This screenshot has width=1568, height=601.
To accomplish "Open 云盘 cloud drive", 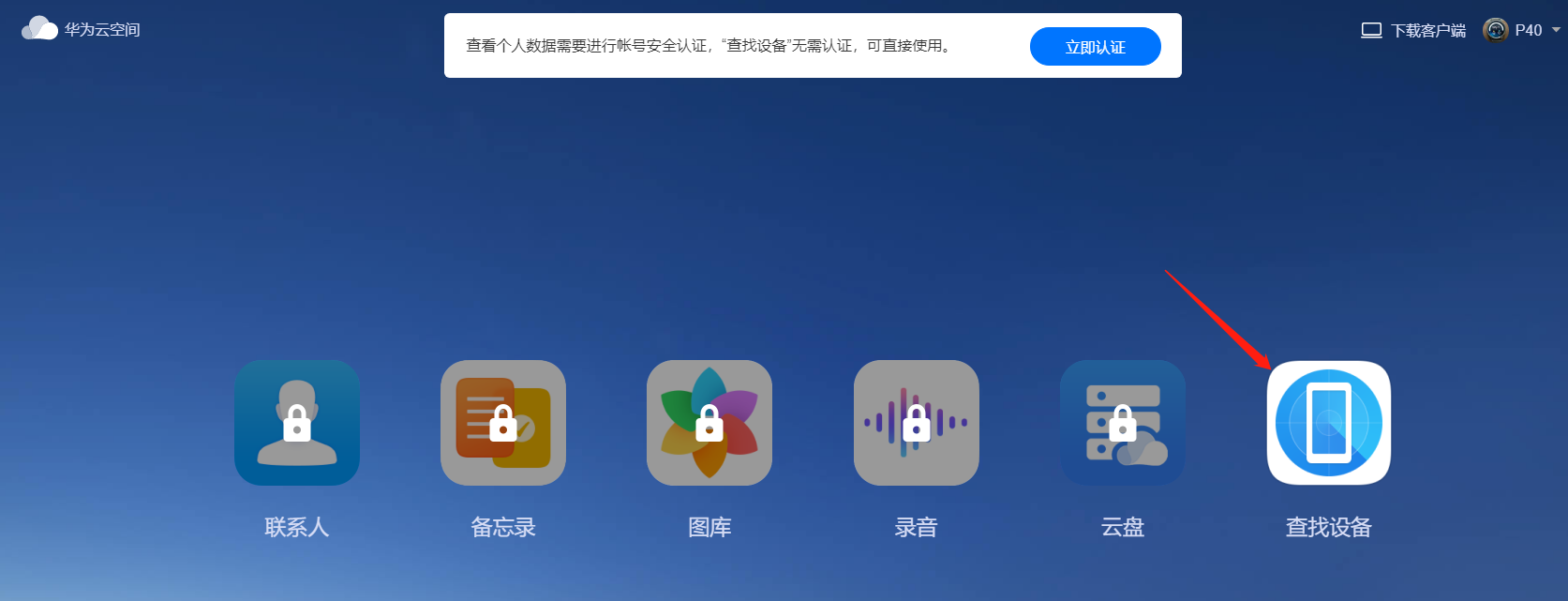I will tap(1122, 423).
